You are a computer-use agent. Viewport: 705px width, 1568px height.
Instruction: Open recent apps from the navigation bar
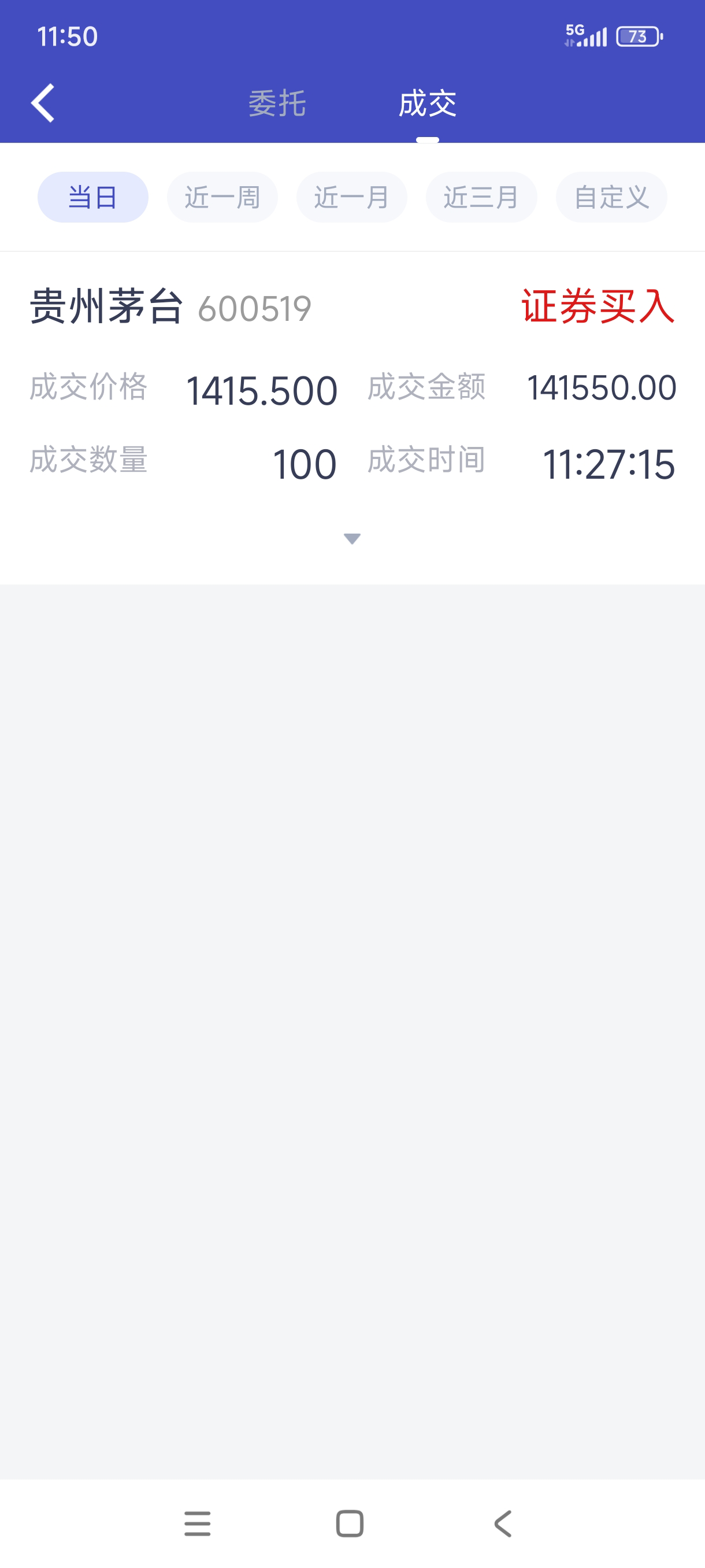[x=197, y=1523]
